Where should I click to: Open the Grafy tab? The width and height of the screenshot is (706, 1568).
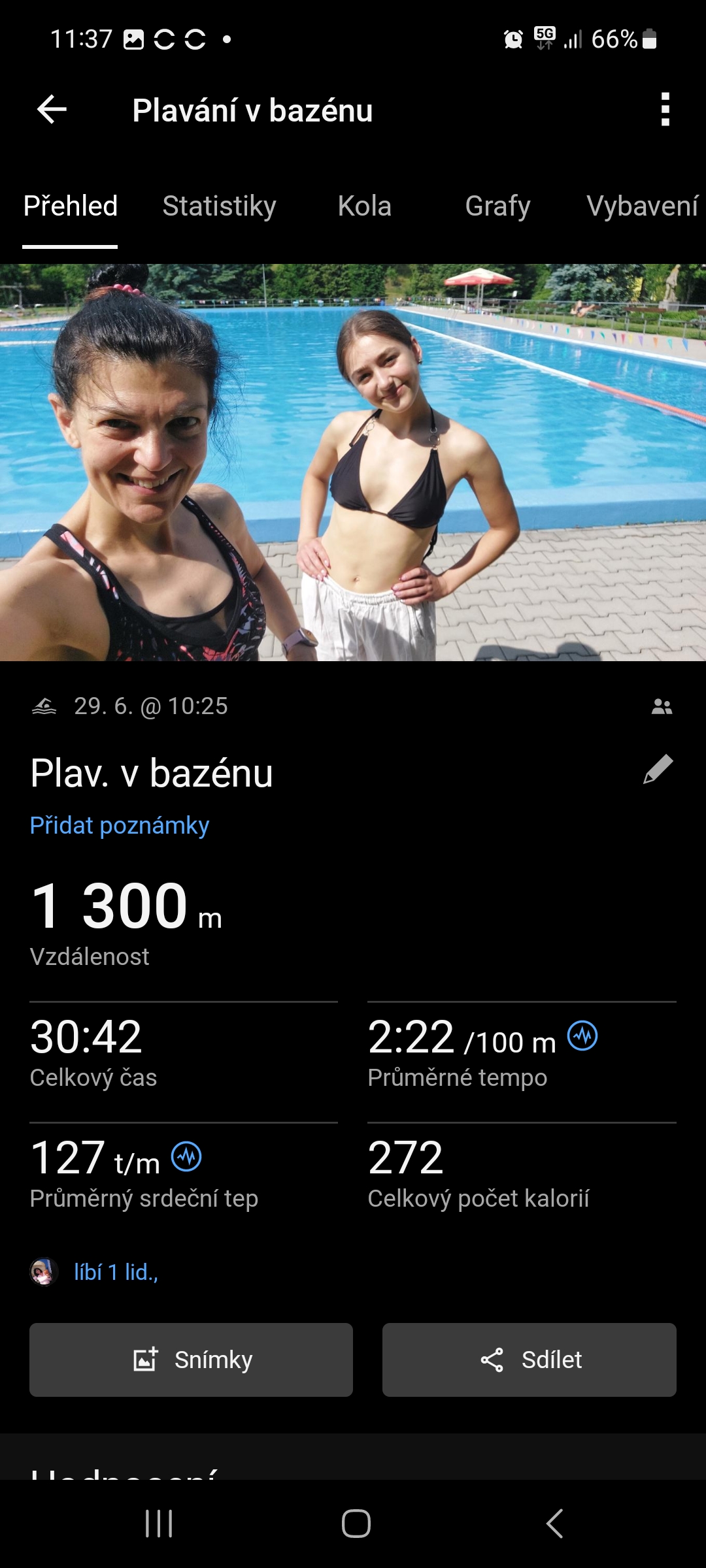[497, 206]
